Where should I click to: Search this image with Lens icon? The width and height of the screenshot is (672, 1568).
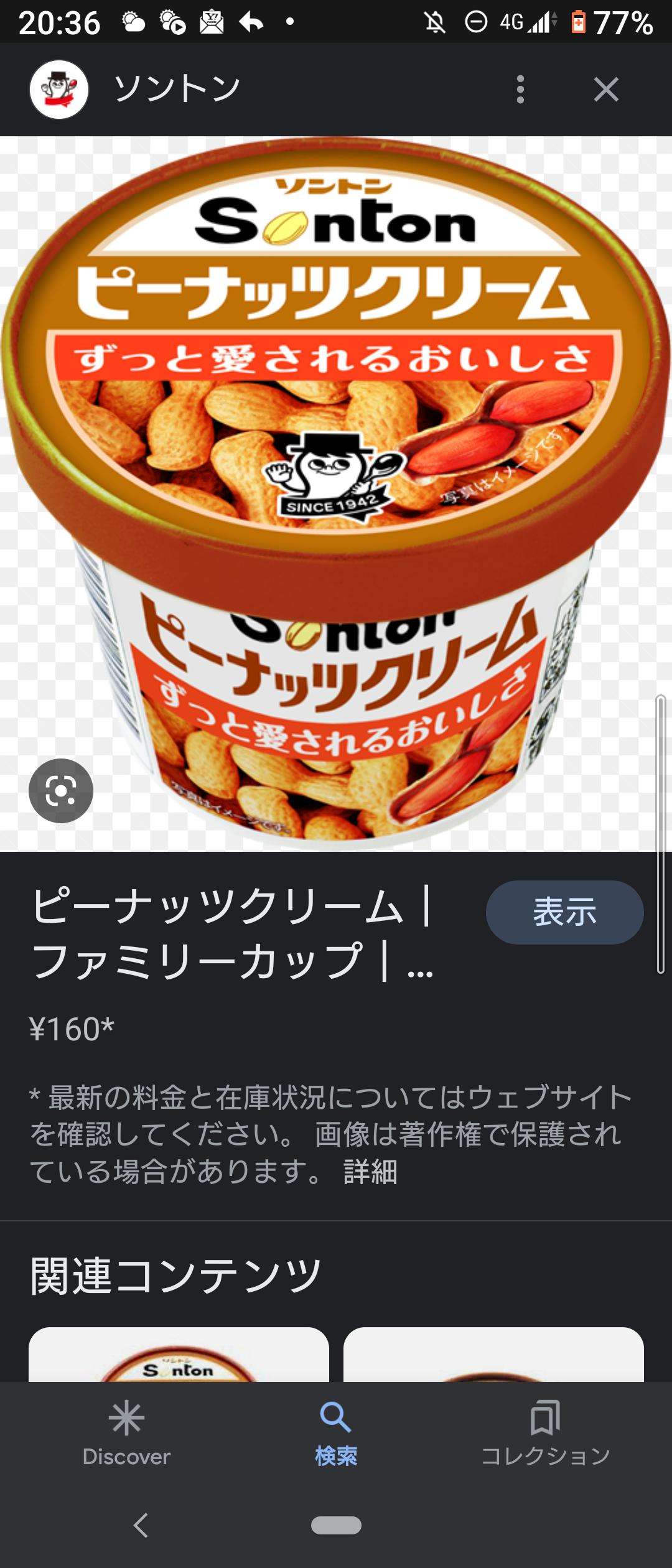click(x=61, y=791)
